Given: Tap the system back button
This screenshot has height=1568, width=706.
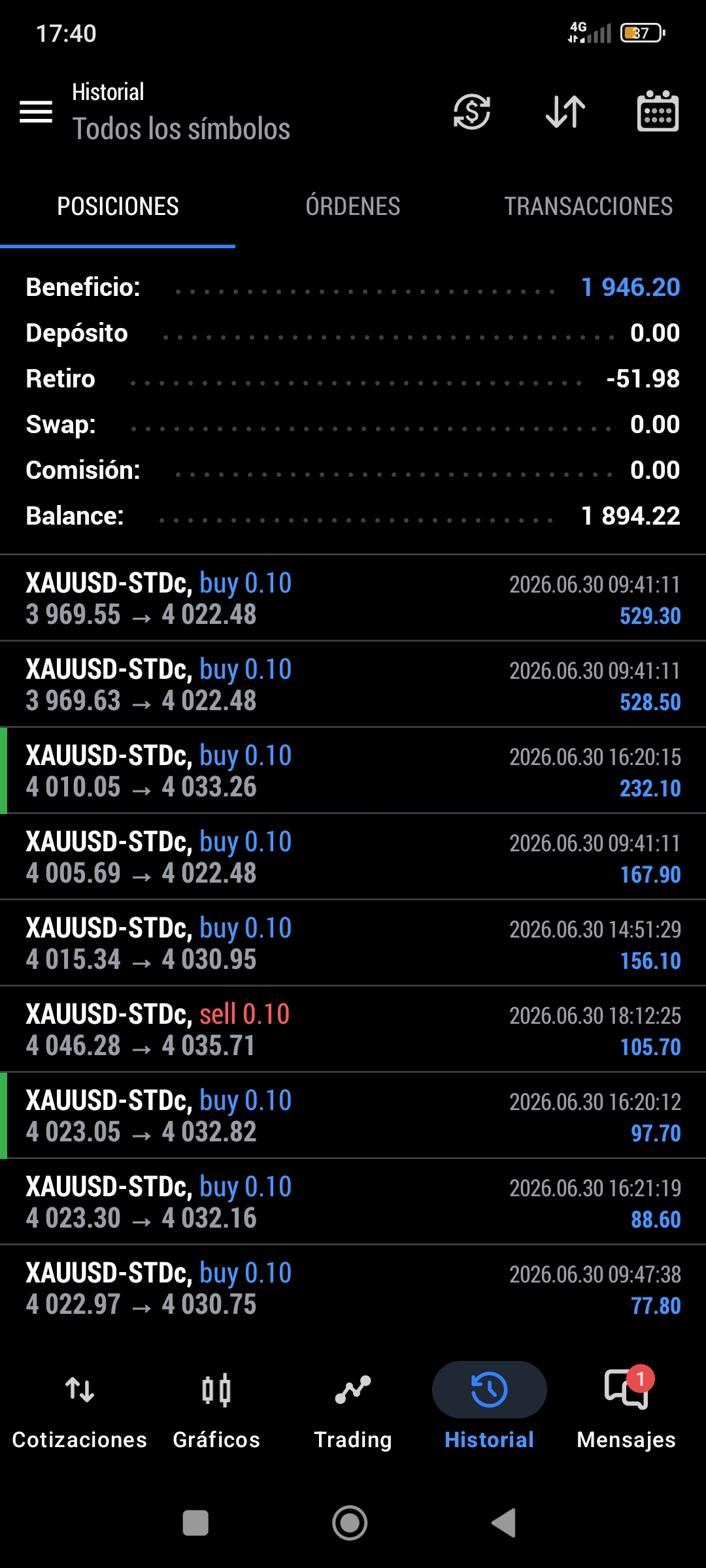Looking at the screenshot, I should (504, 1523).
